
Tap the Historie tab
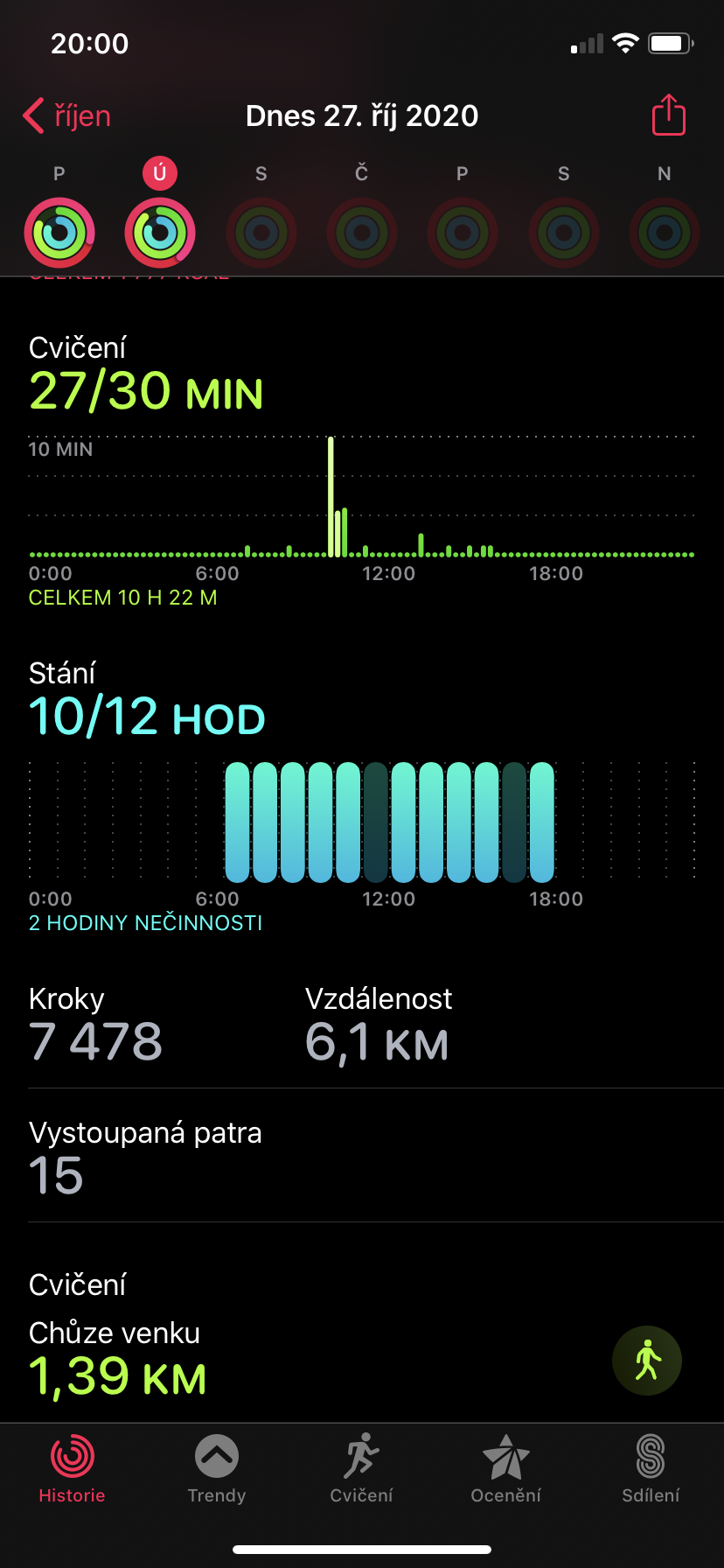[x=73, y=1469]
